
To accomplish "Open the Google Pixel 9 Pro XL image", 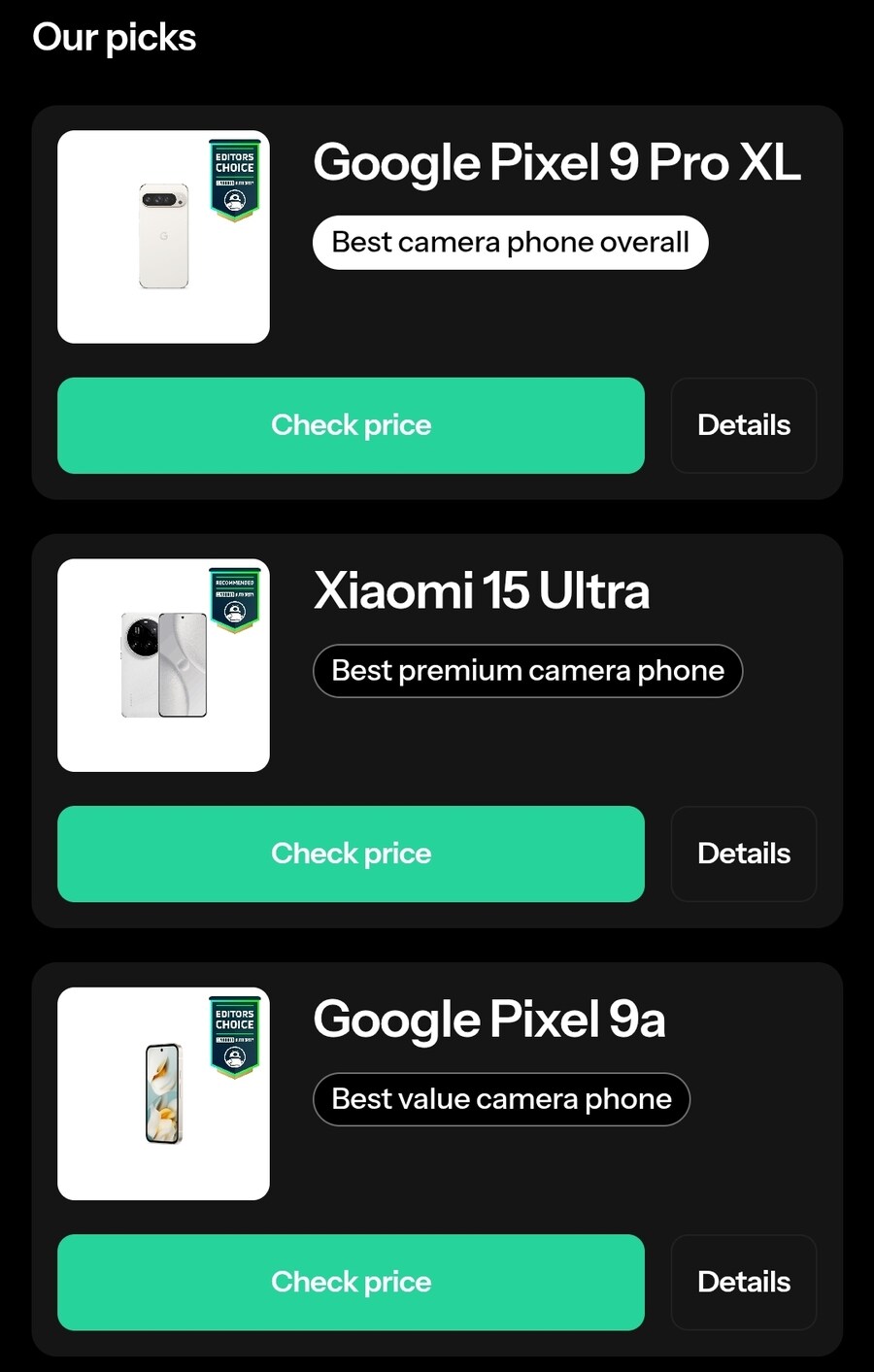I will (x=163, y=237).
